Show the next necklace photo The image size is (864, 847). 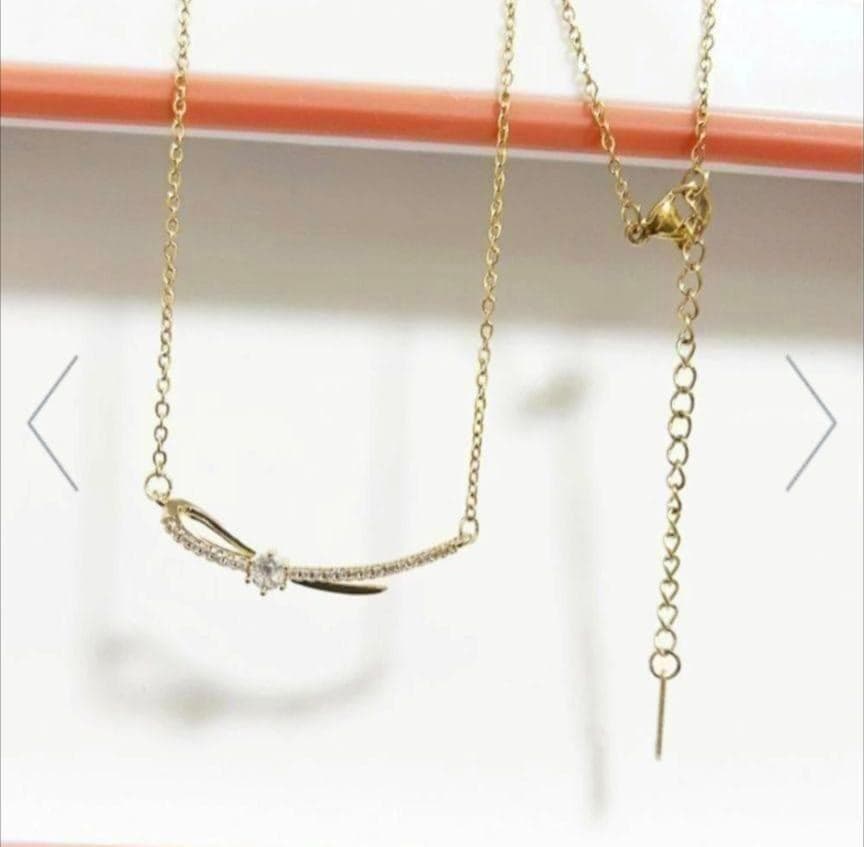811,423
